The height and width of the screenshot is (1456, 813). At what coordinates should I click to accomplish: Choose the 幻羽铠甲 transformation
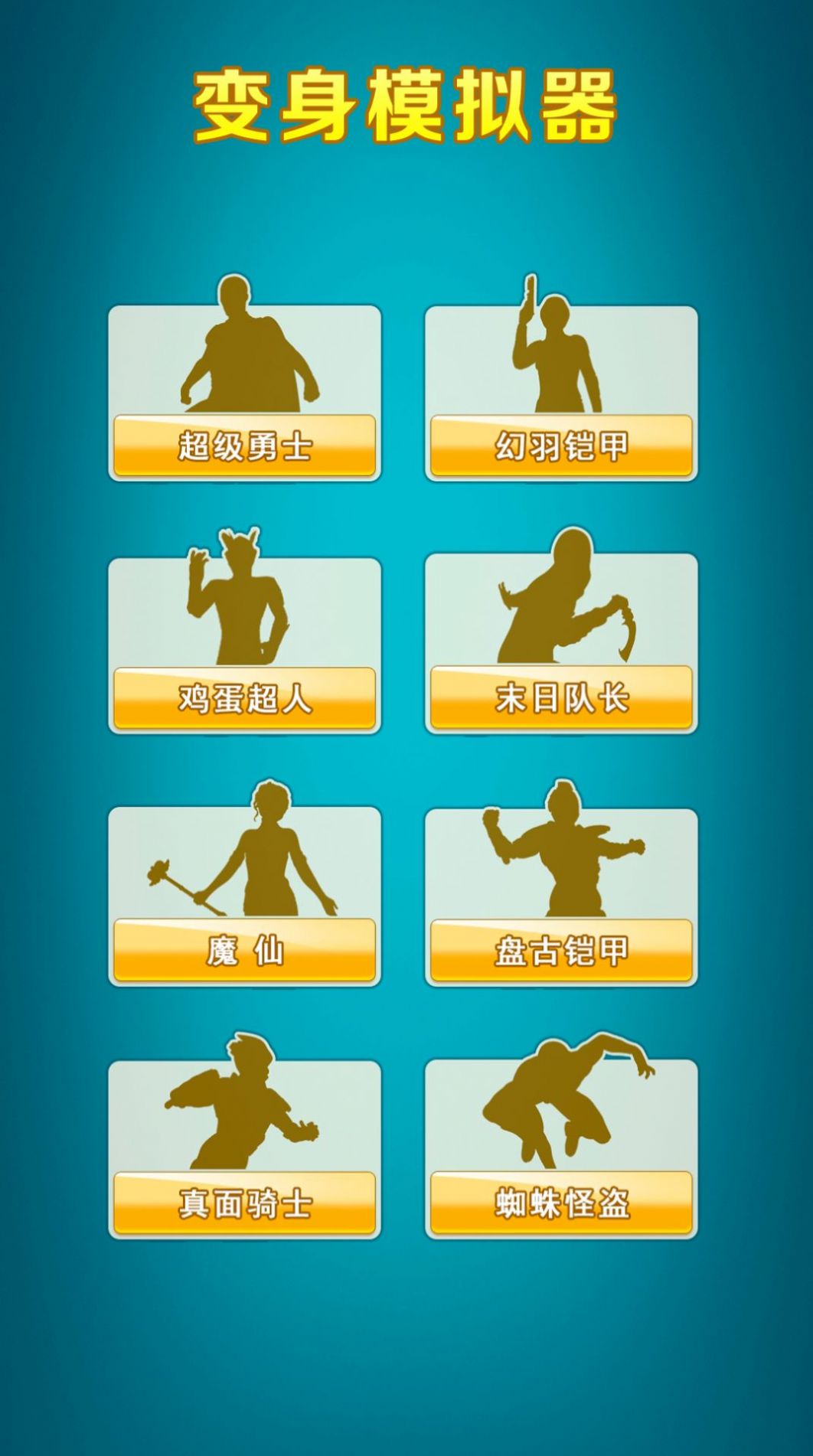click(561, 445)
